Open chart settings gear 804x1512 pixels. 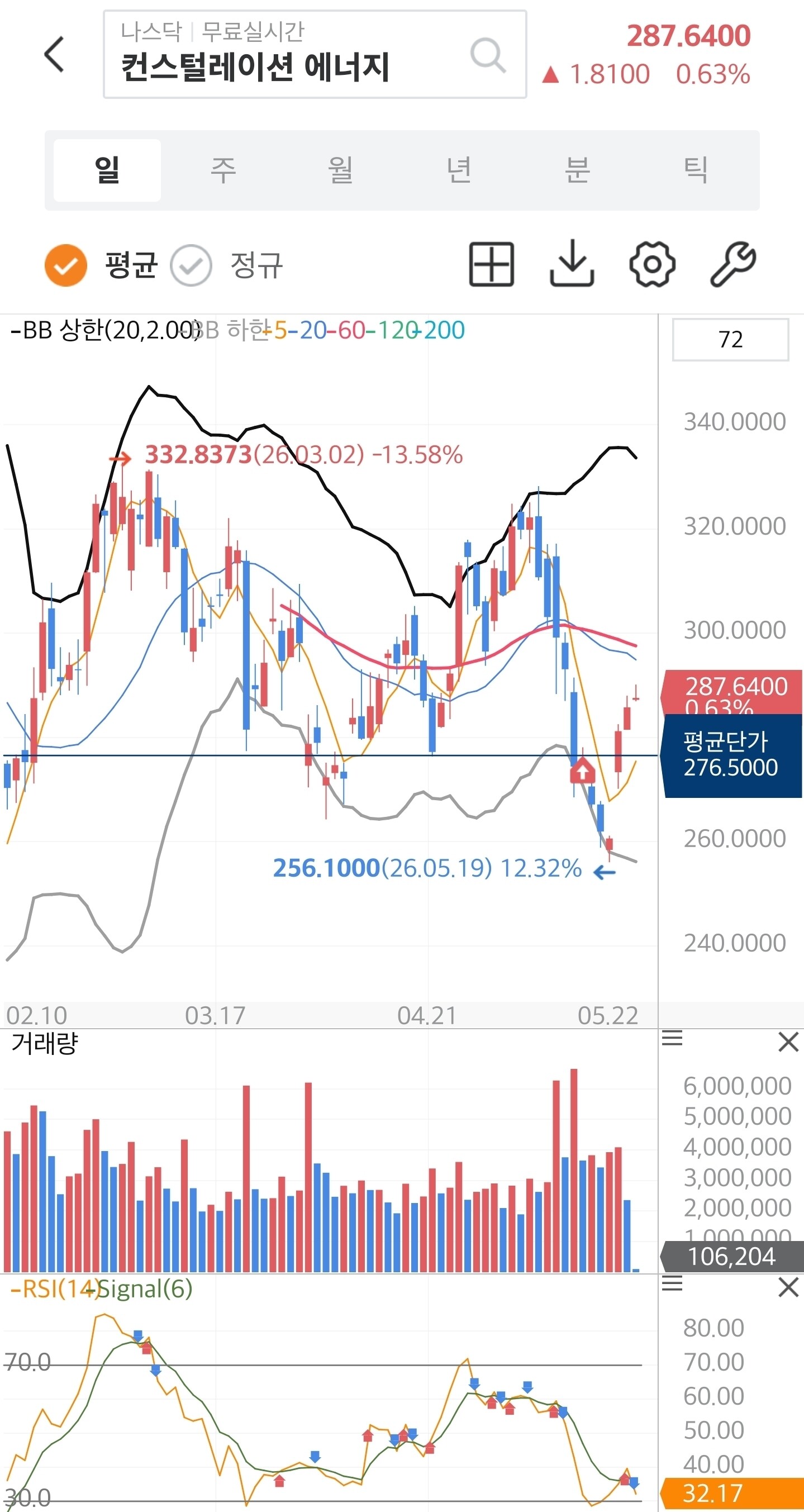[652, 264]
